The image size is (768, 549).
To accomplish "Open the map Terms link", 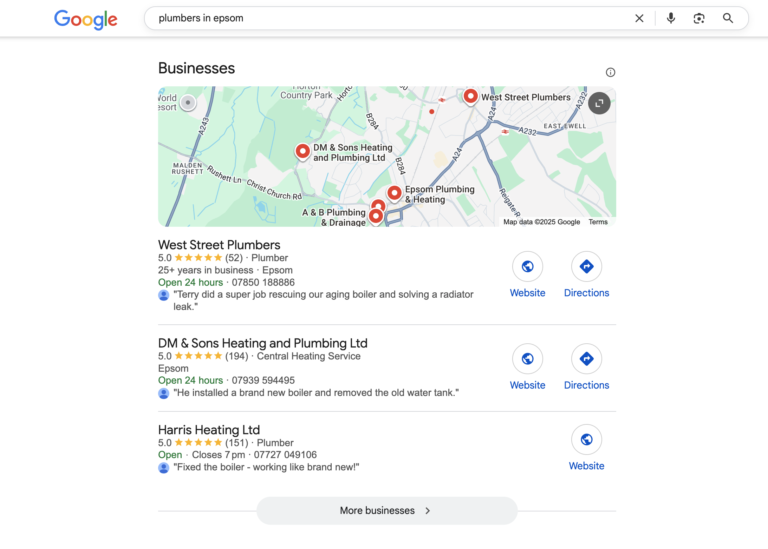I will pyautogui.click(x=597, y=222).
